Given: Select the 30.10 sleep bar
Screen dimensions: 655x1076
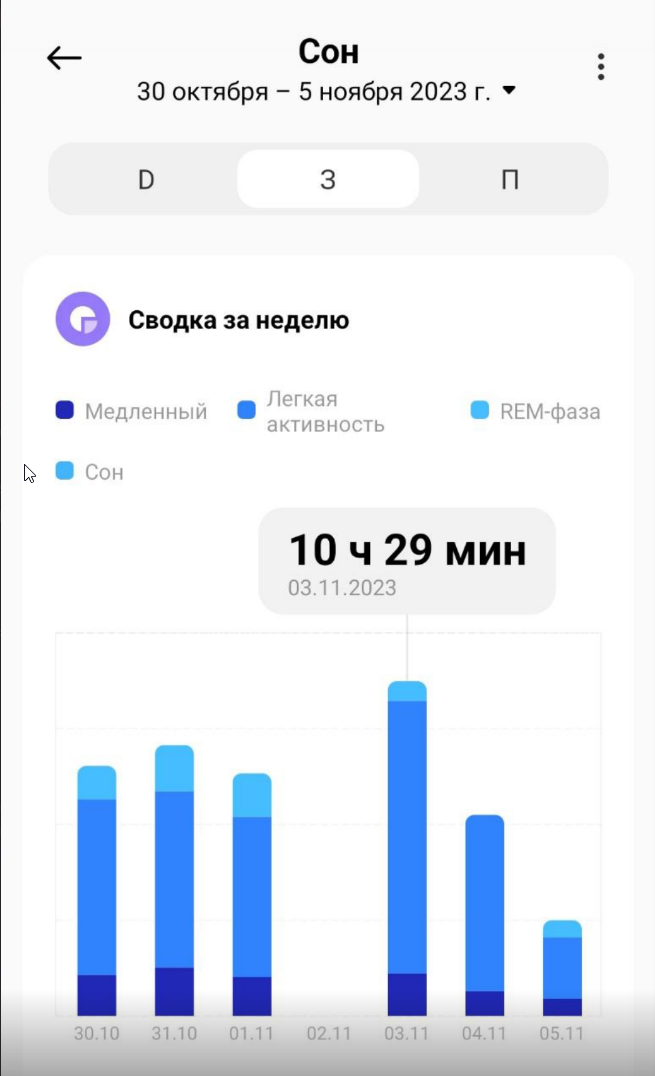Looking at the screenshot, I should (97, 890).
